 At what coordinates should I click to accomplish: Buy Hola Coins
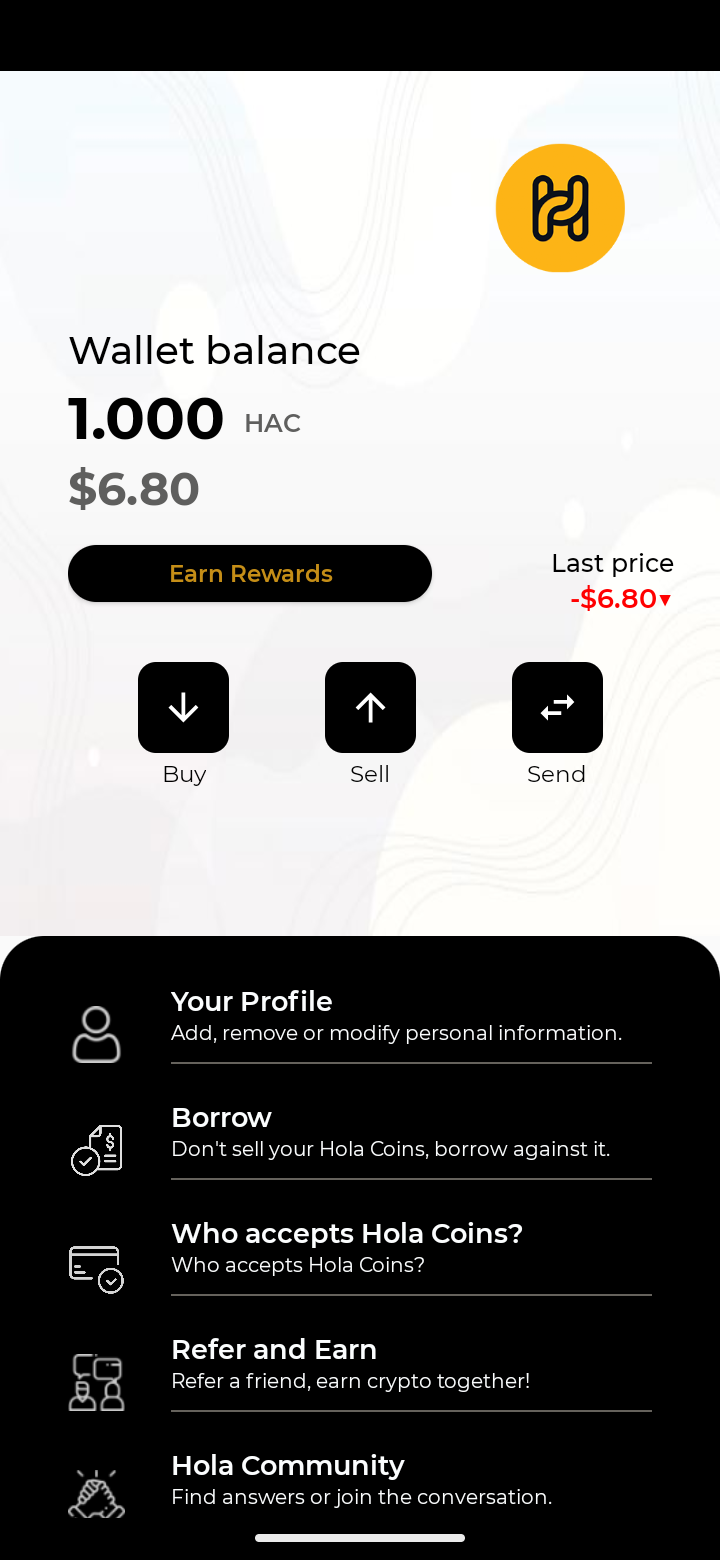183,707
